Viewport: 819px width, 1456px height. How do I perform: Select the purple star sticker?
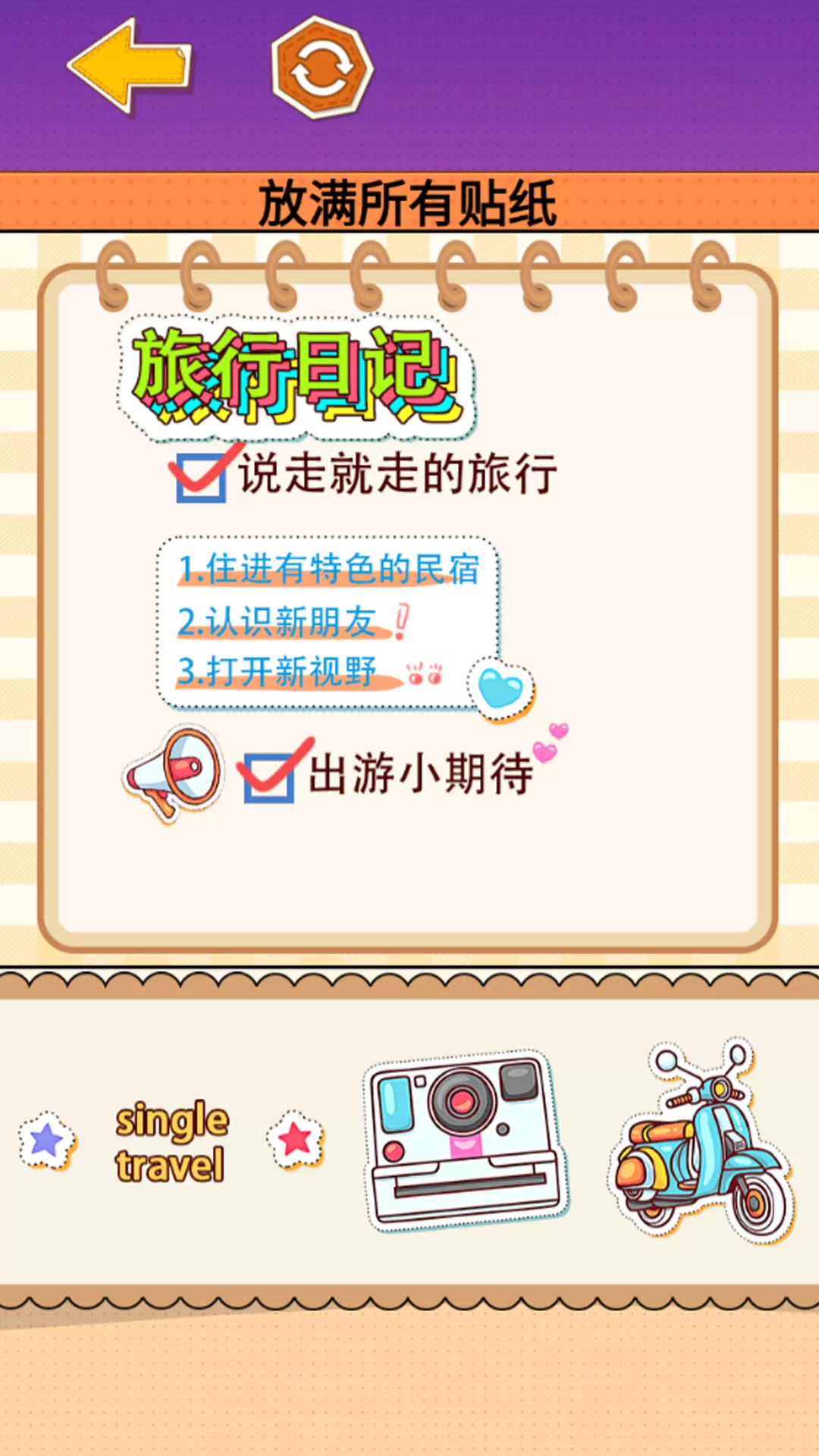(x=47, y=1141)
